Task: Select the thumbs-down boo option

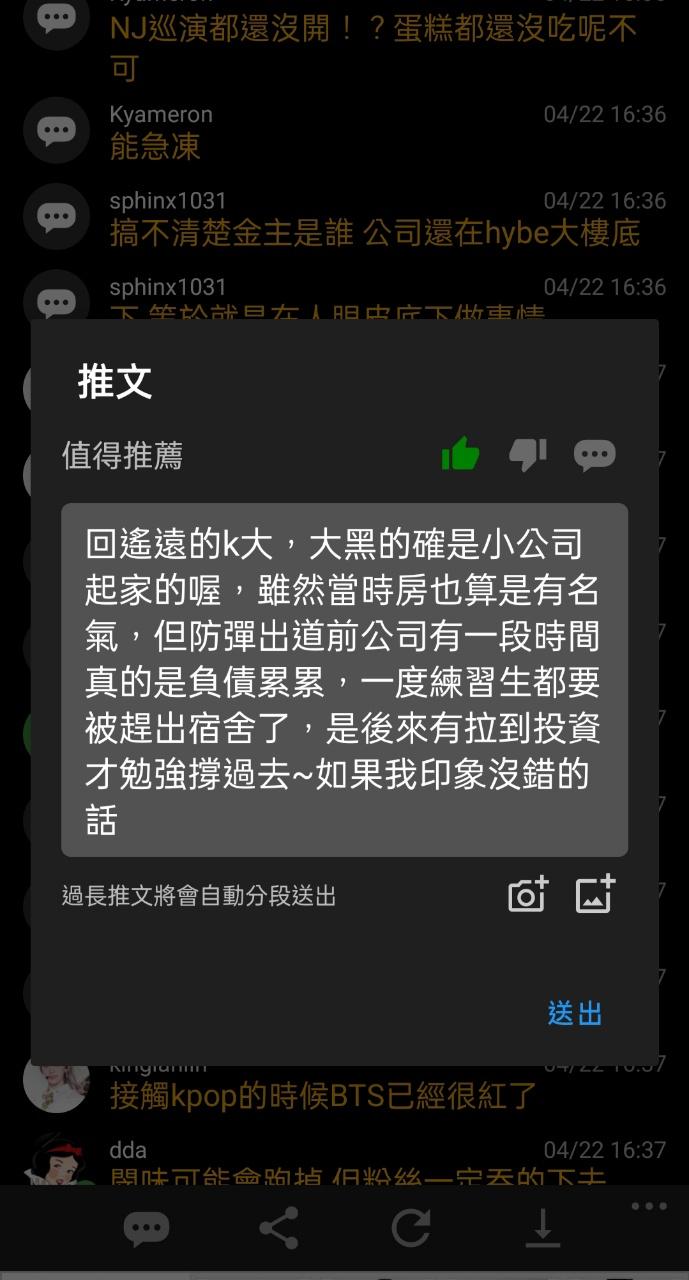Action: pos(527,455)
